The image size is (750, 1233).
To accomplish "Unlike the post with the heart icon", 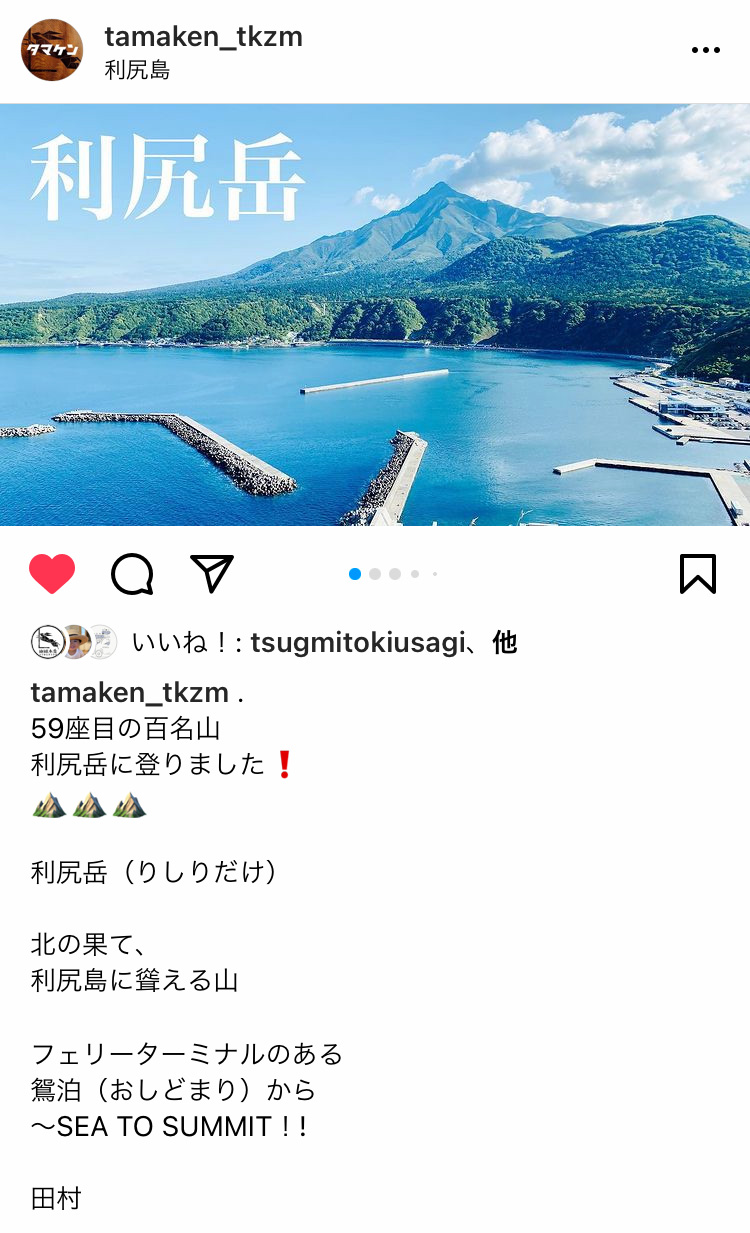I will click(52, 574).
